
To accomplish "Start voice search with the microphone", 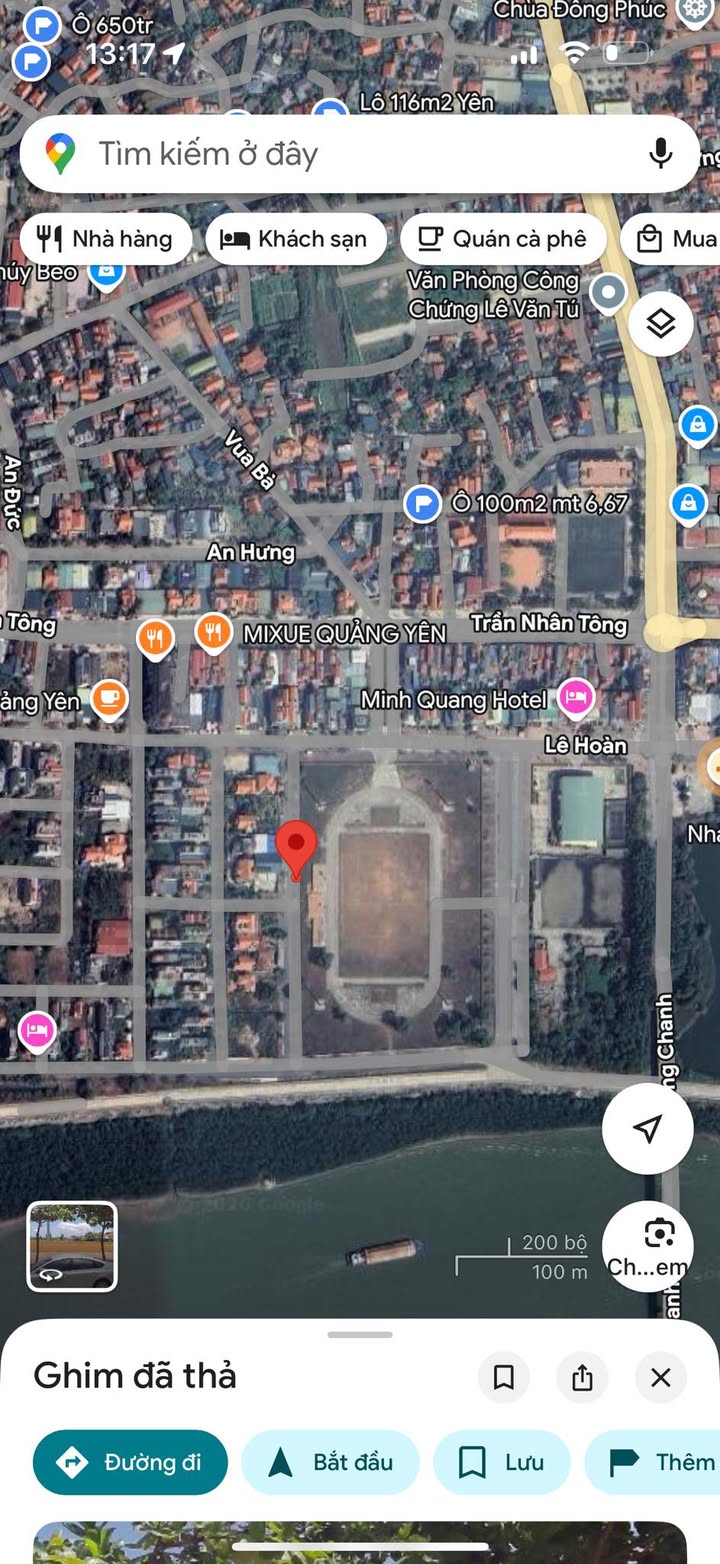I will pos(660,154).
